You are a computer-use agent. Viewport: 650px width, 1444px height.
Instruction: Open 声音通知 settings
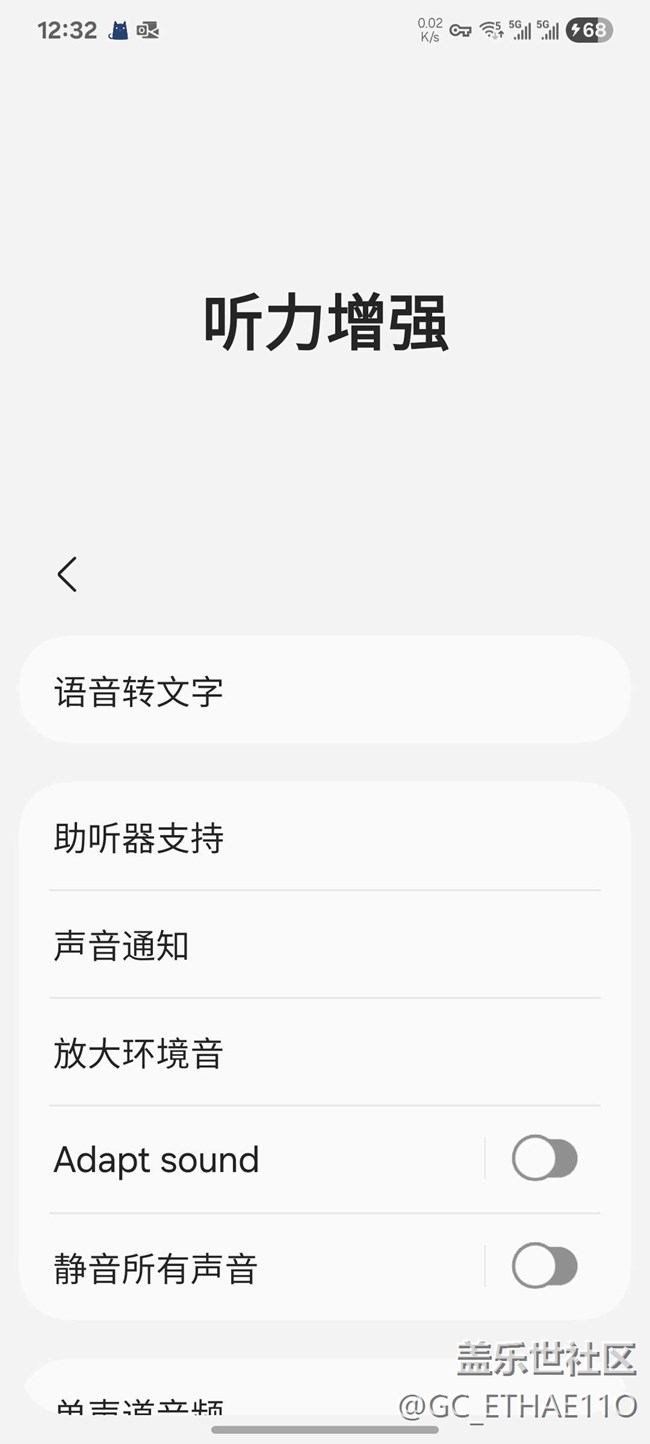(324, 945)
